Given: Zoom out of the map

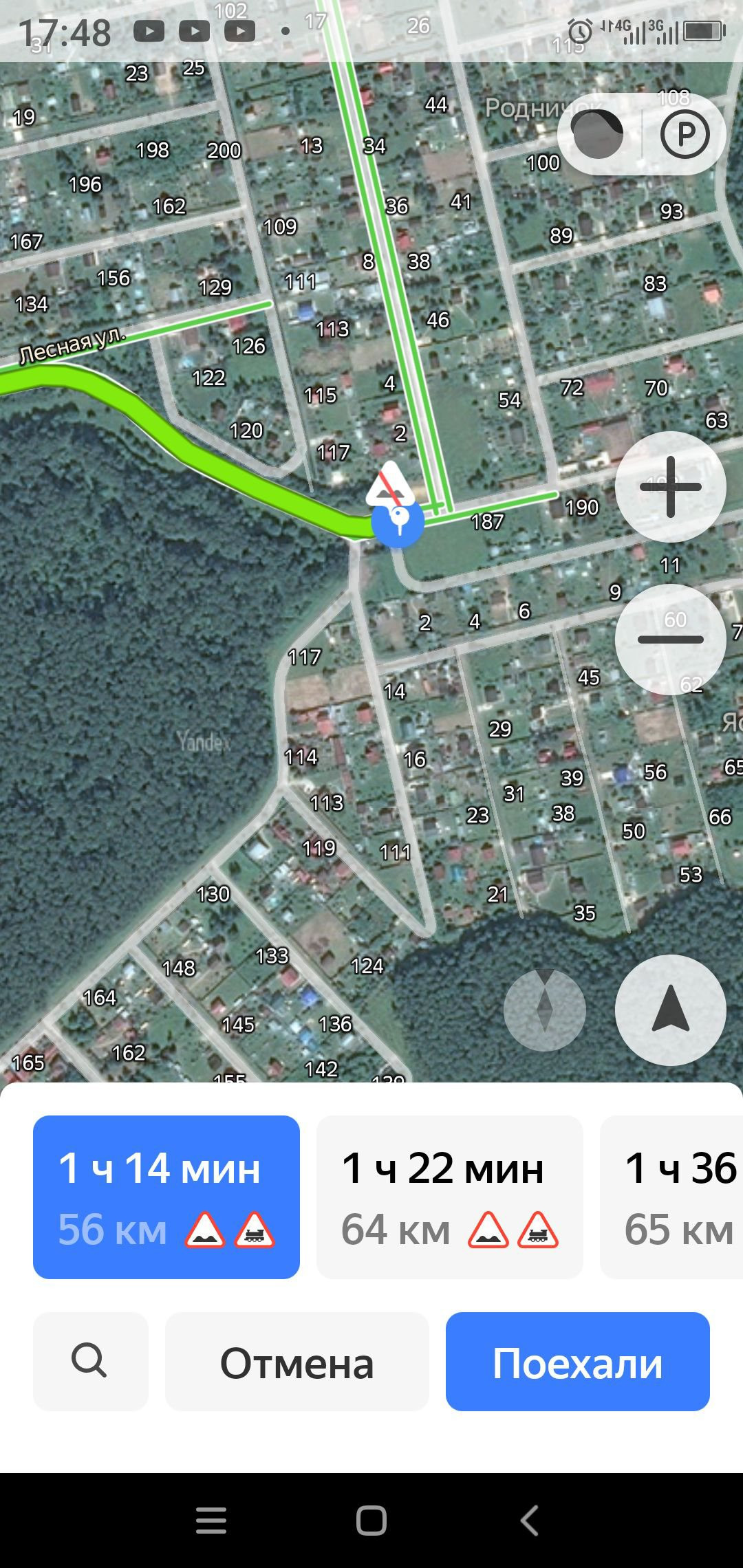Looking at the screenshot, I should click(670, 639).
